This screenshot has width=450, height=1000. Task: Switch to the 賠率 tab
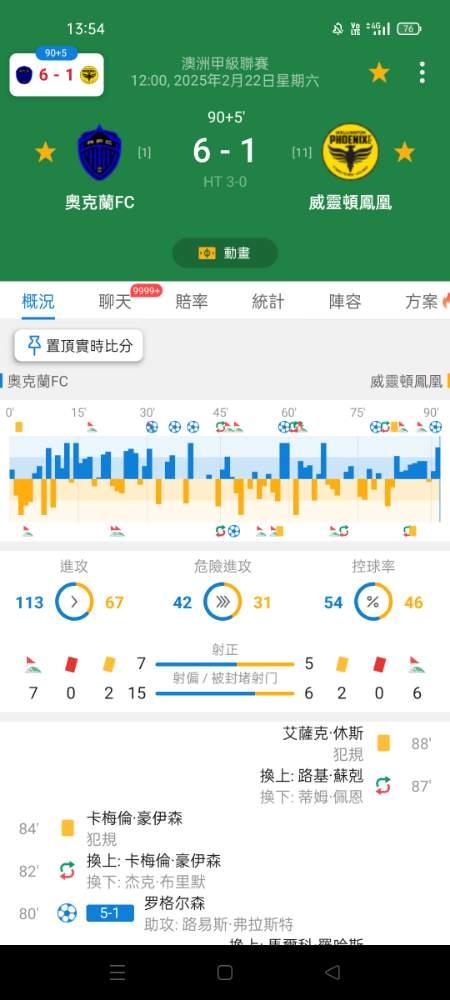[191, 302]
